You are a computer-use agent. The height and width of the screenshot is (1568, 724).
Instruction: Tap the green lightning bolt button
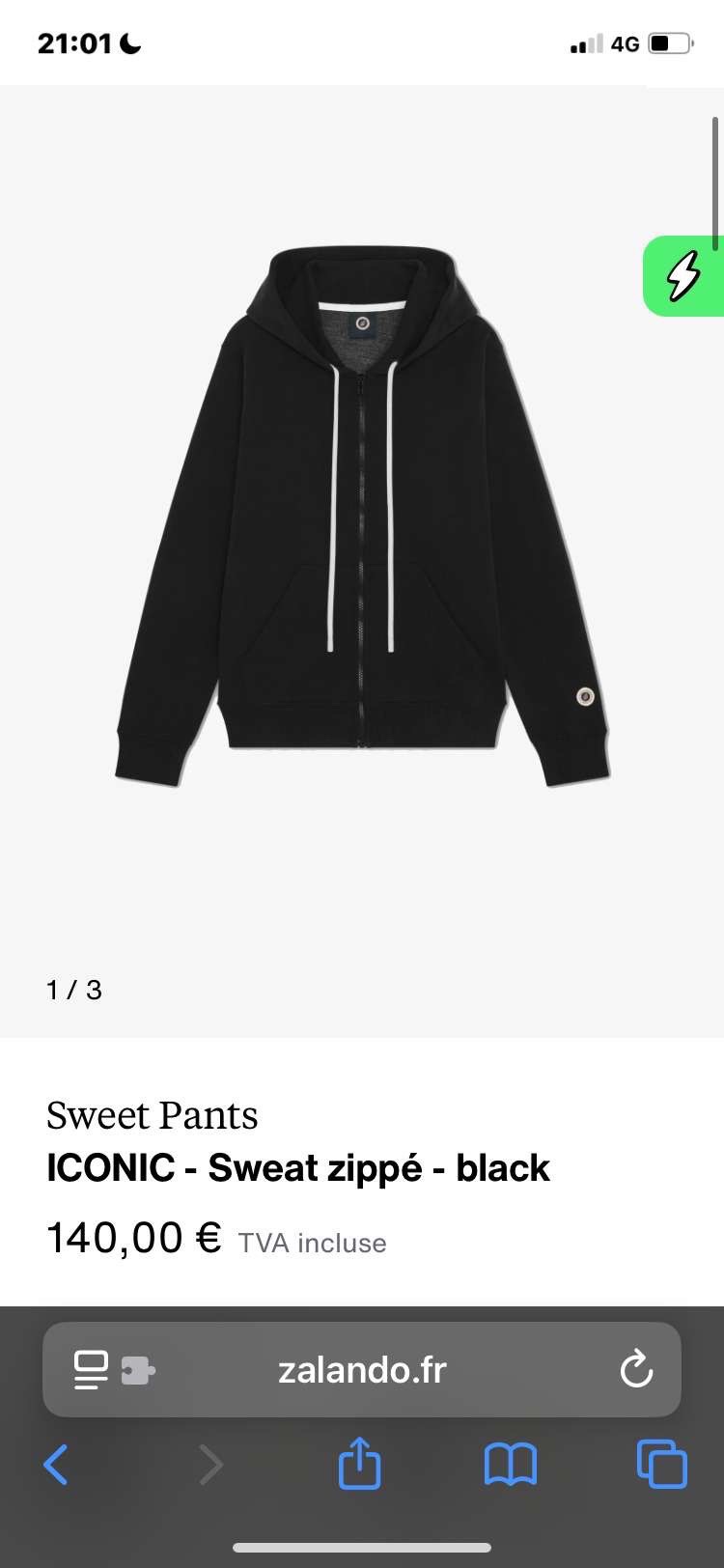(683, 277)
